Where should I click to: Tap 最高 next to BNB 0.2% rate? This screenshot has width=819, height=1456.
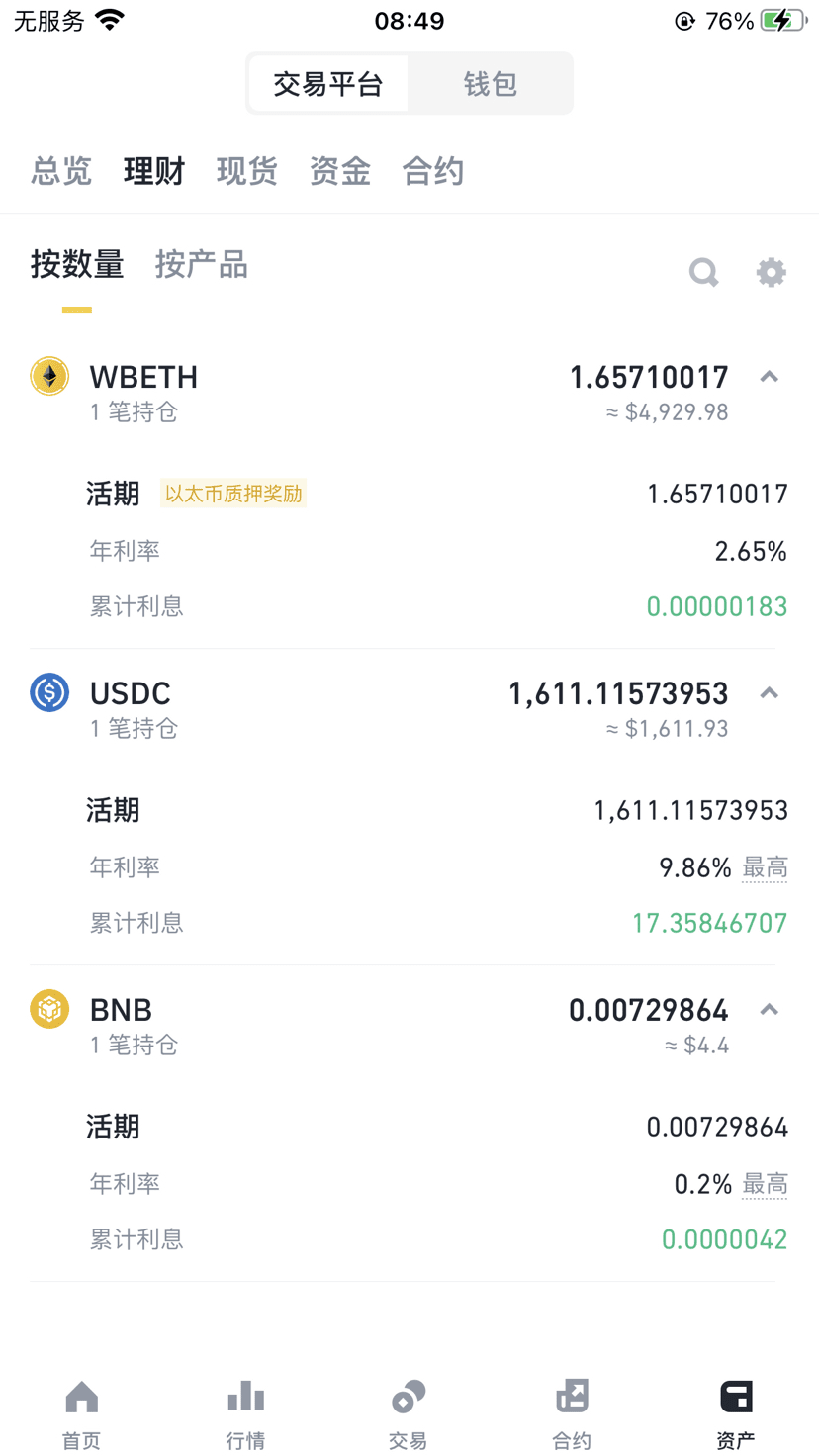(x=765, y=1185)
